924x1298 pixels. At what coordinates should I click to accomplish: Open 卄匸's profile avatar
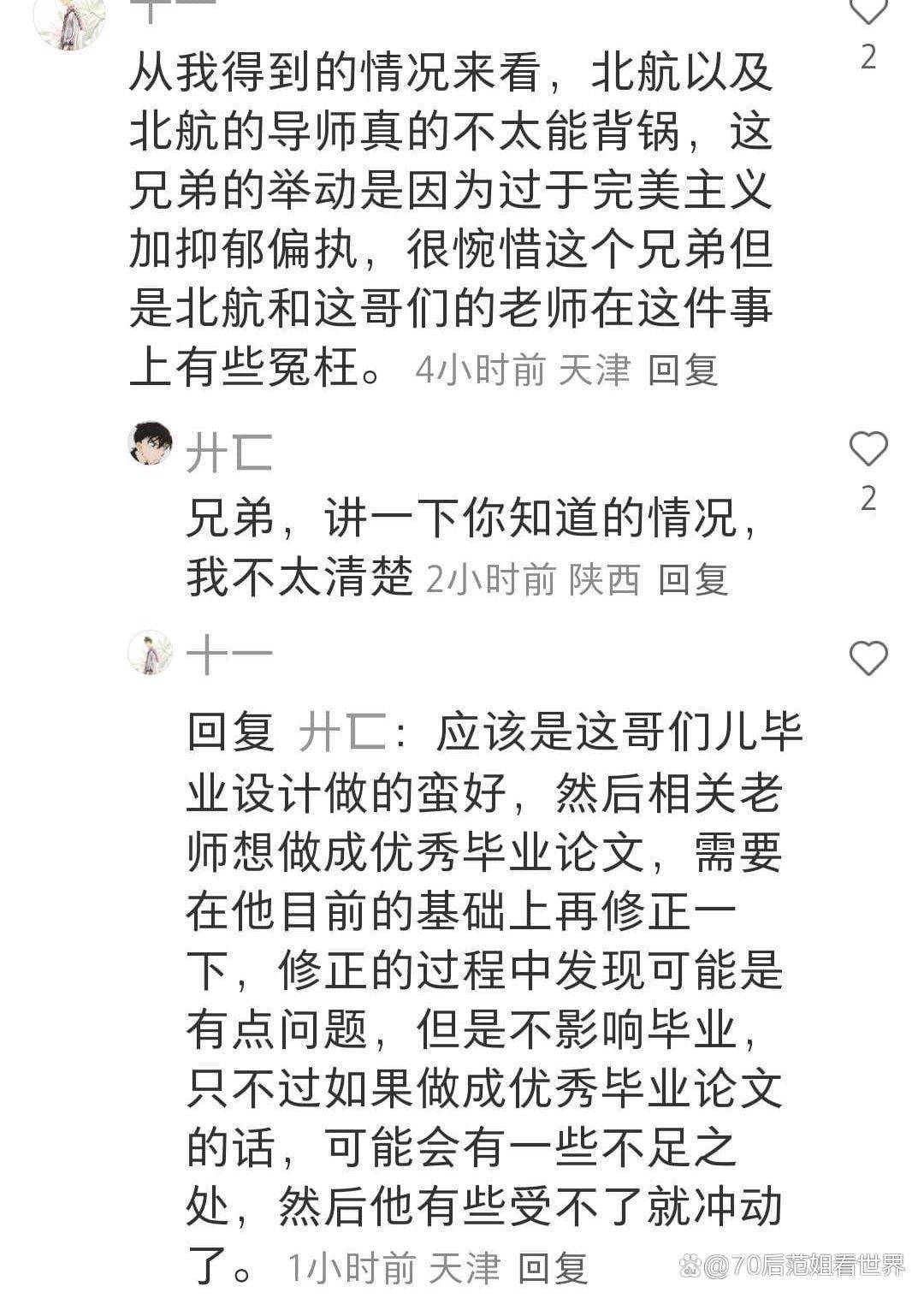click(x=151, y=444)
